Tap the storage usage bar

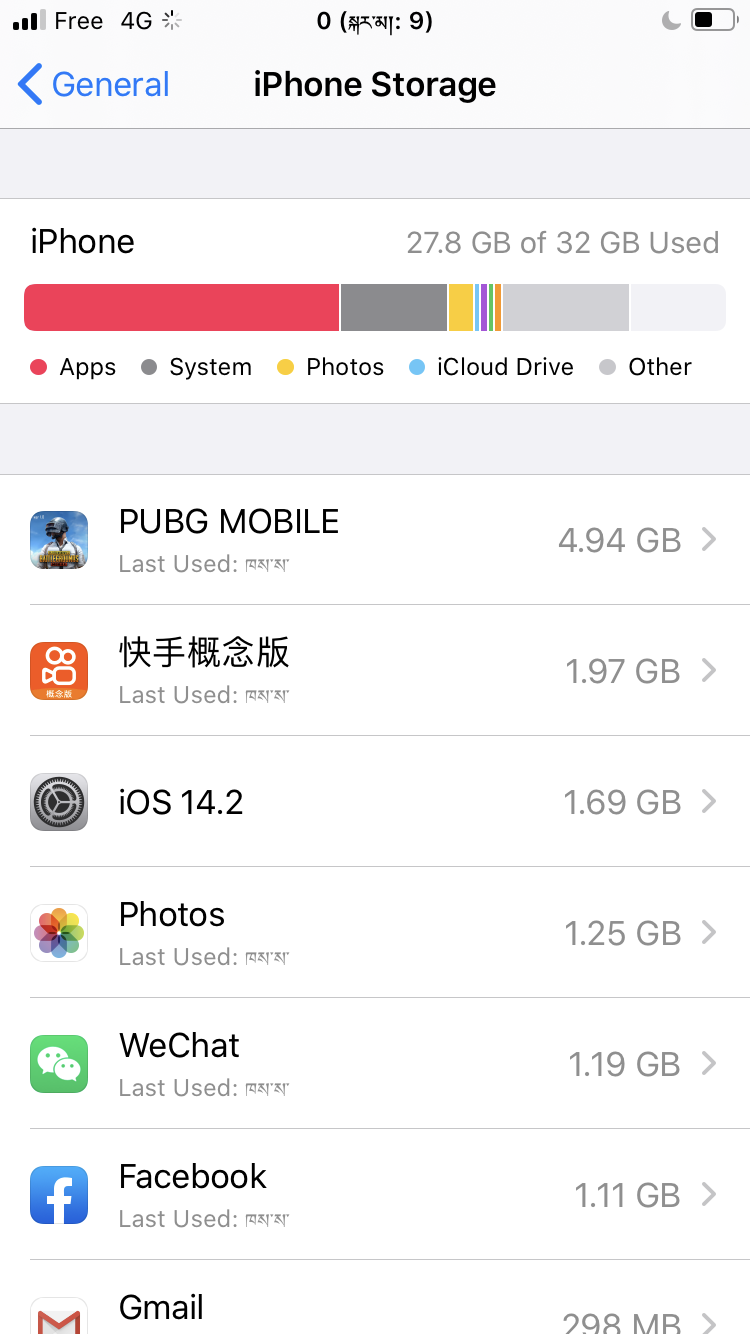[x=375, y=306]
